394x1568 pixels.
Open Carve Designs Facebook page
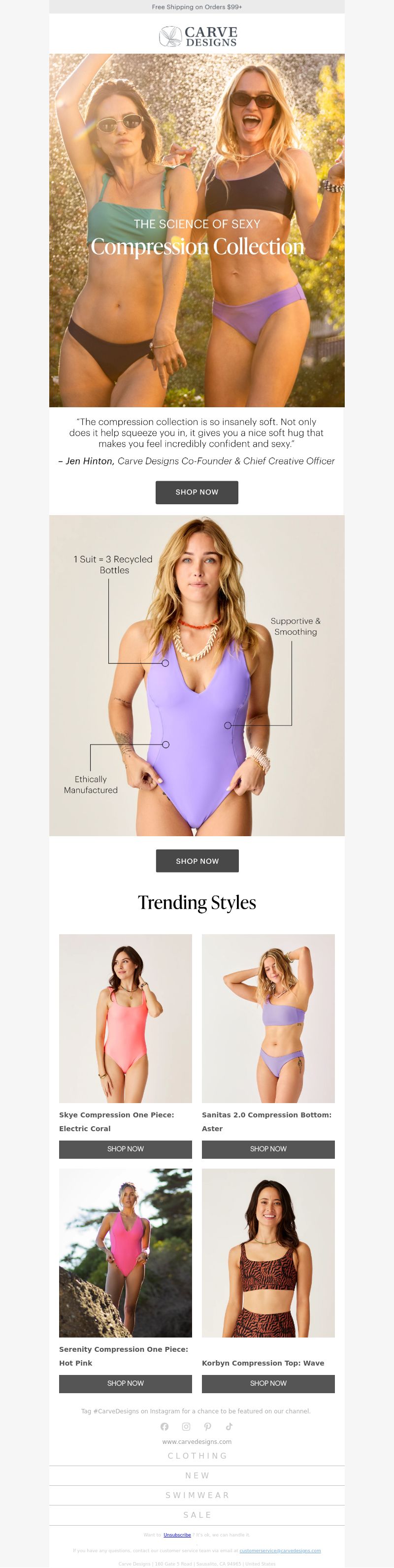point(164,1426)
